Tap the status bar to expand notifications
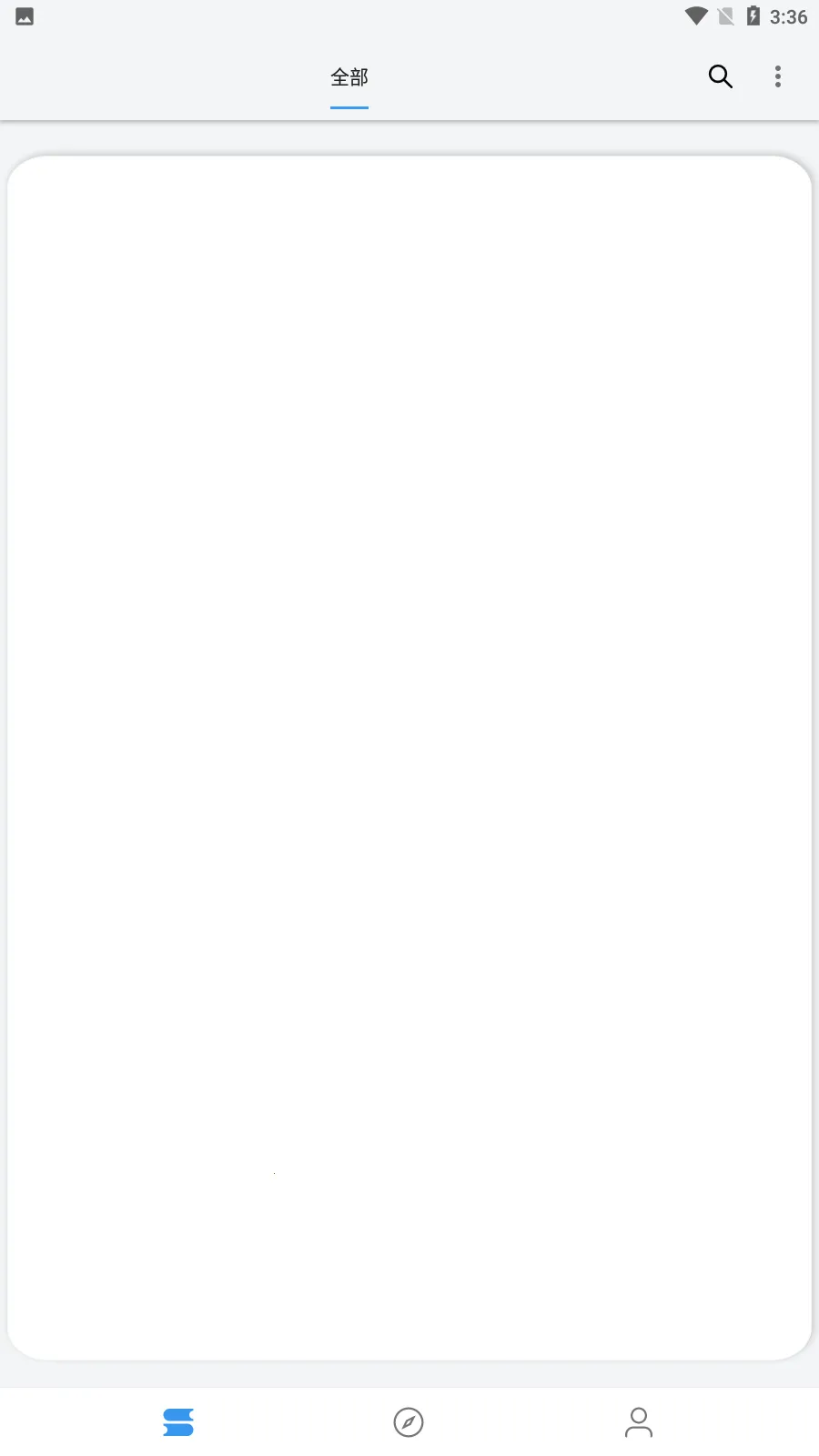 point(409,15)
